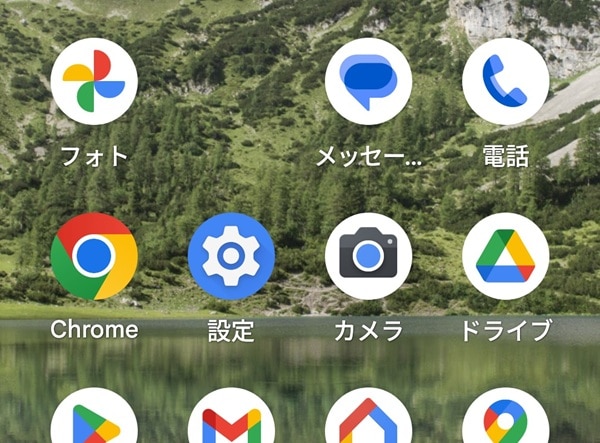Open the Google Photos (フォト) app
The height and width of the screenshot is (443, 600).
93,82
